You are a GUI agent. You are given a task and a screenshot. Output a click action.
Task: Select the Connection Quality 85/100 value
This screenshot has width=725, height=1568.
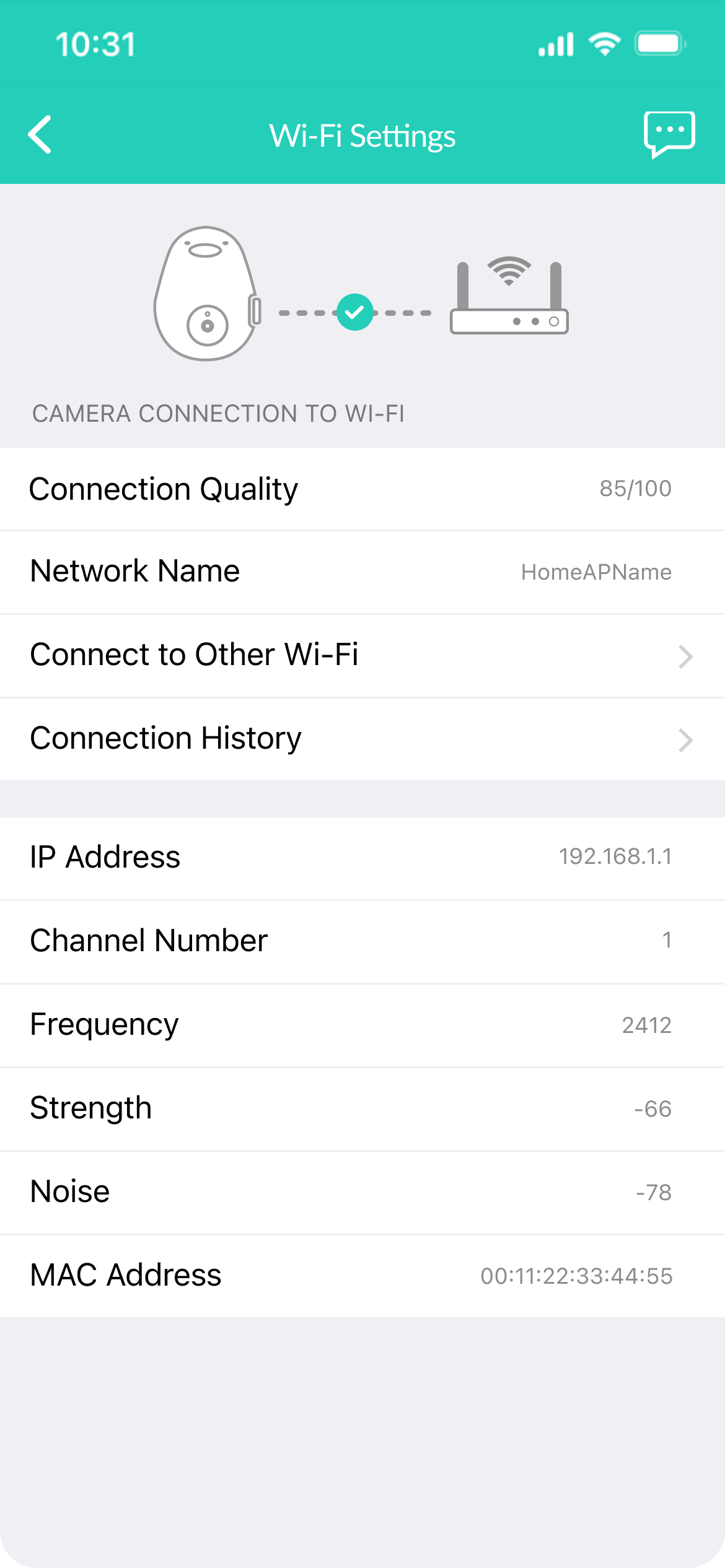click(x=636, y=489)
